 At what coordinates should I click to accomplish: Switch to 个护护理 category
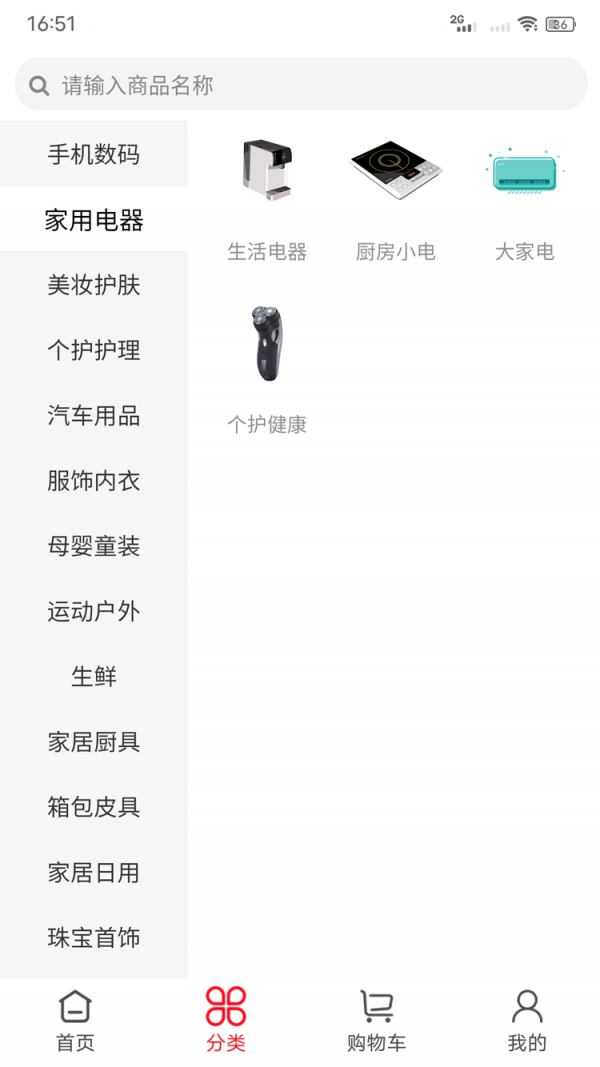pyautogui.click(x=94, y=351)
